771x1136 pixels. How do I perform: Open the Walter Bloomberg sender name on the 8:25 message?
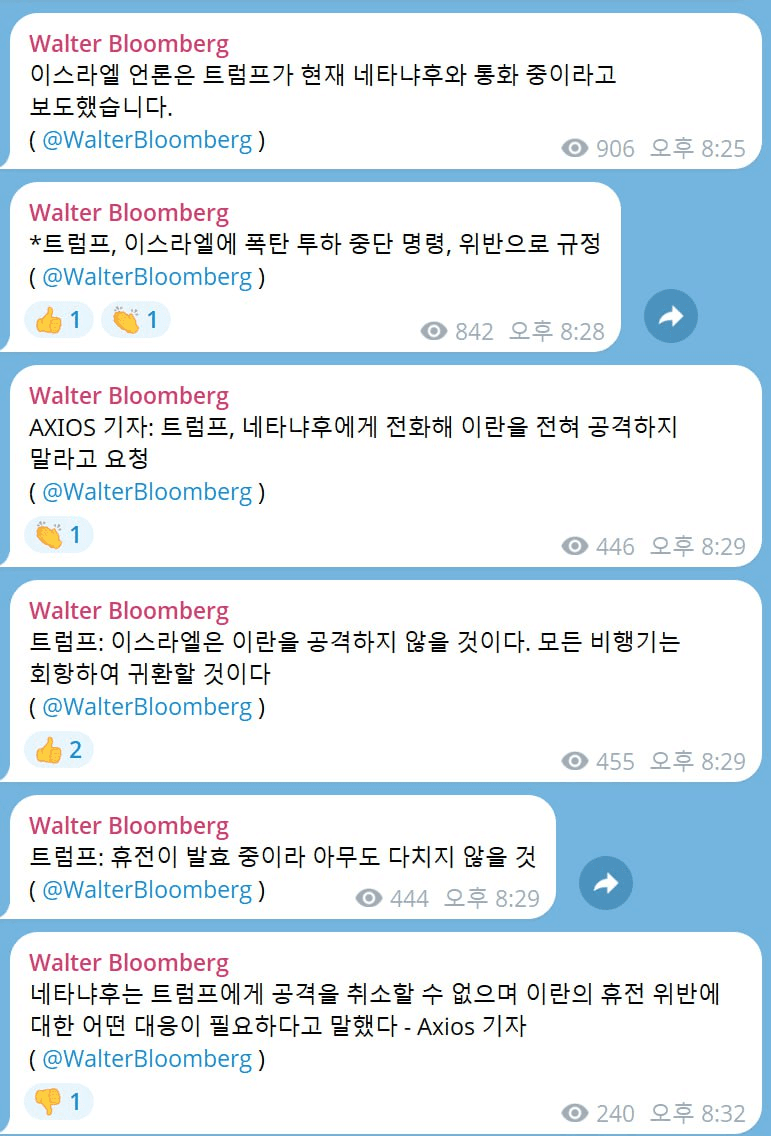click(x=129, y=44)
